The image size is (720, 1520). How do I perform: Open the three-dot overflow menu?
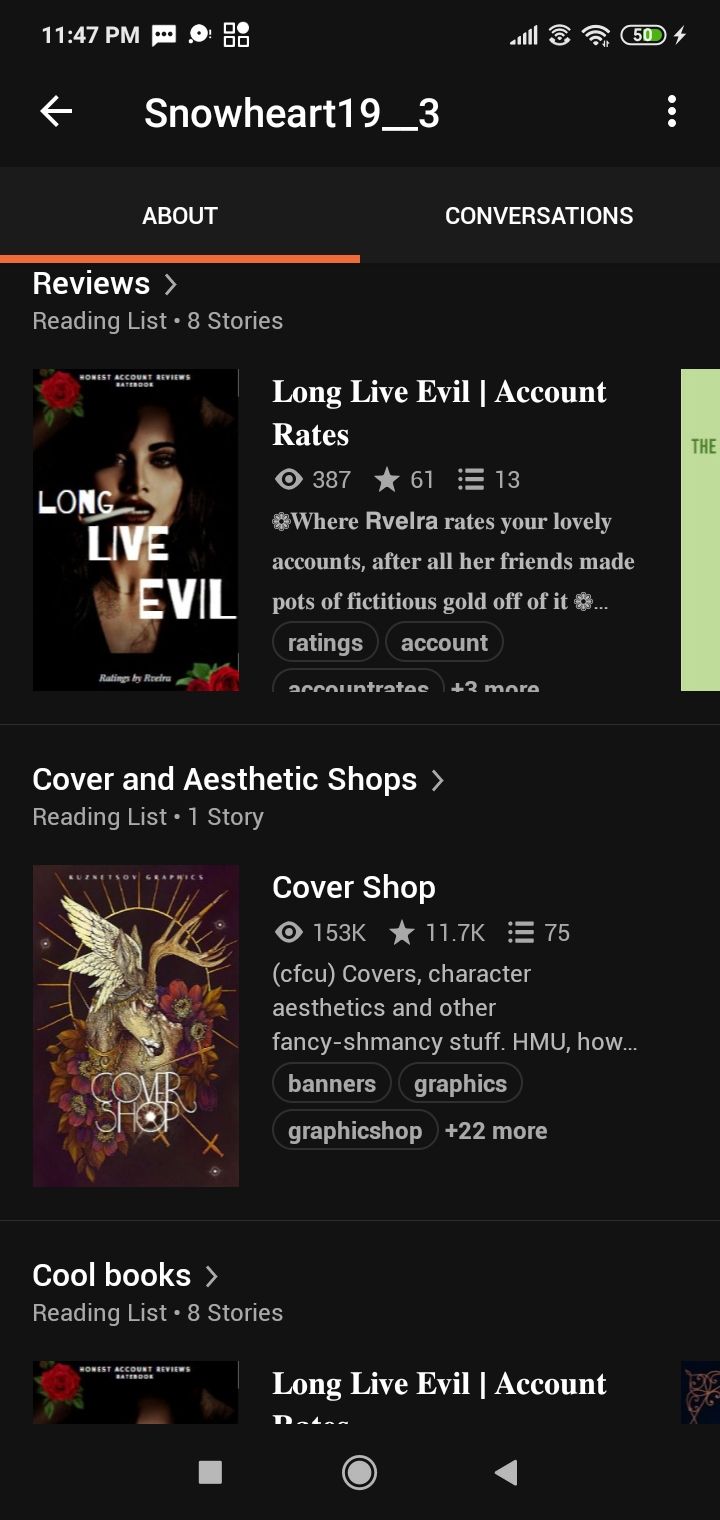tap(671, 112)
